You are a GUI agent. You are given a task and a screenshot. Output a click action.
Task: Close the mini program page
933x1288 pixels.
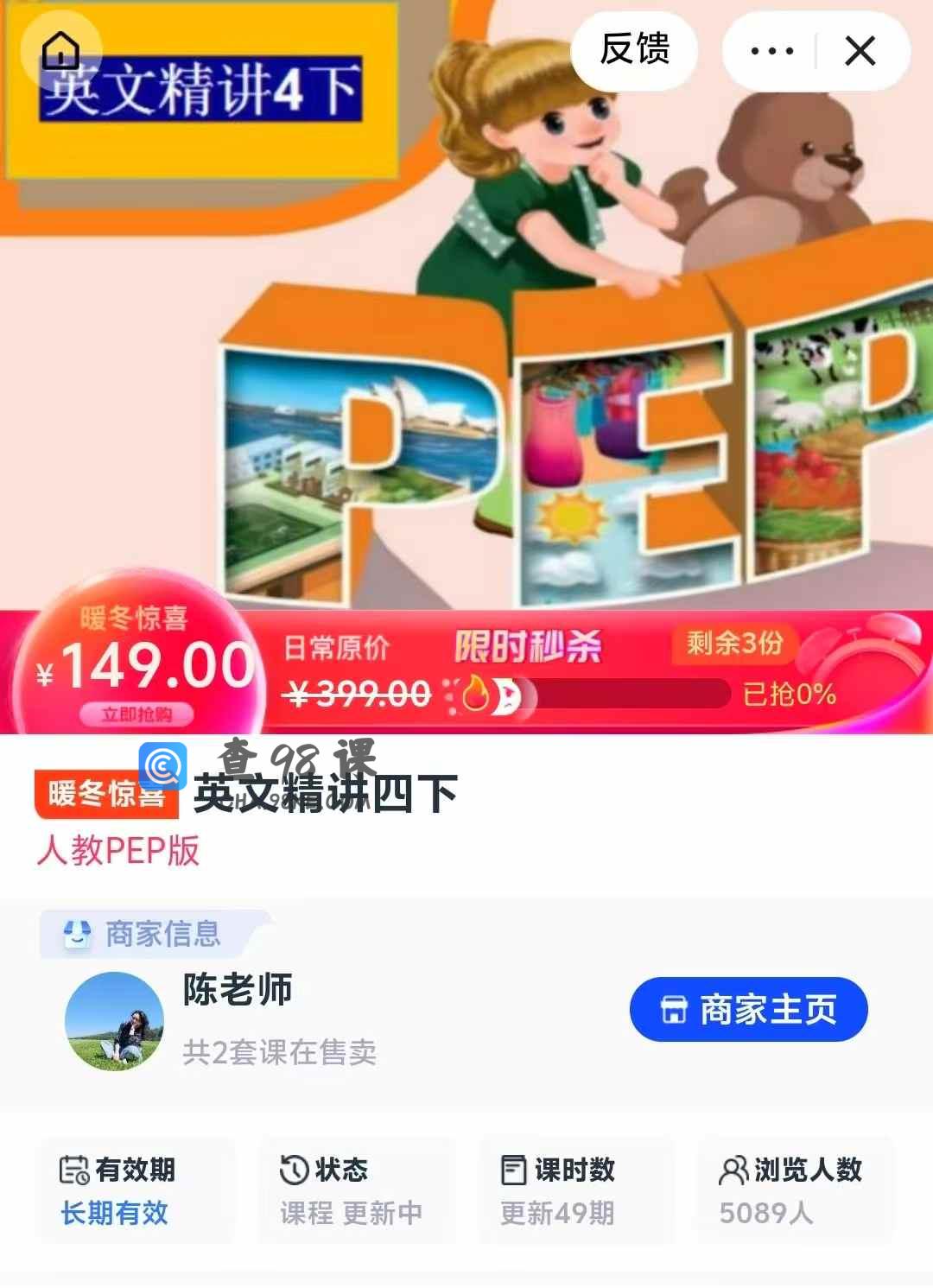coord(860,51)
